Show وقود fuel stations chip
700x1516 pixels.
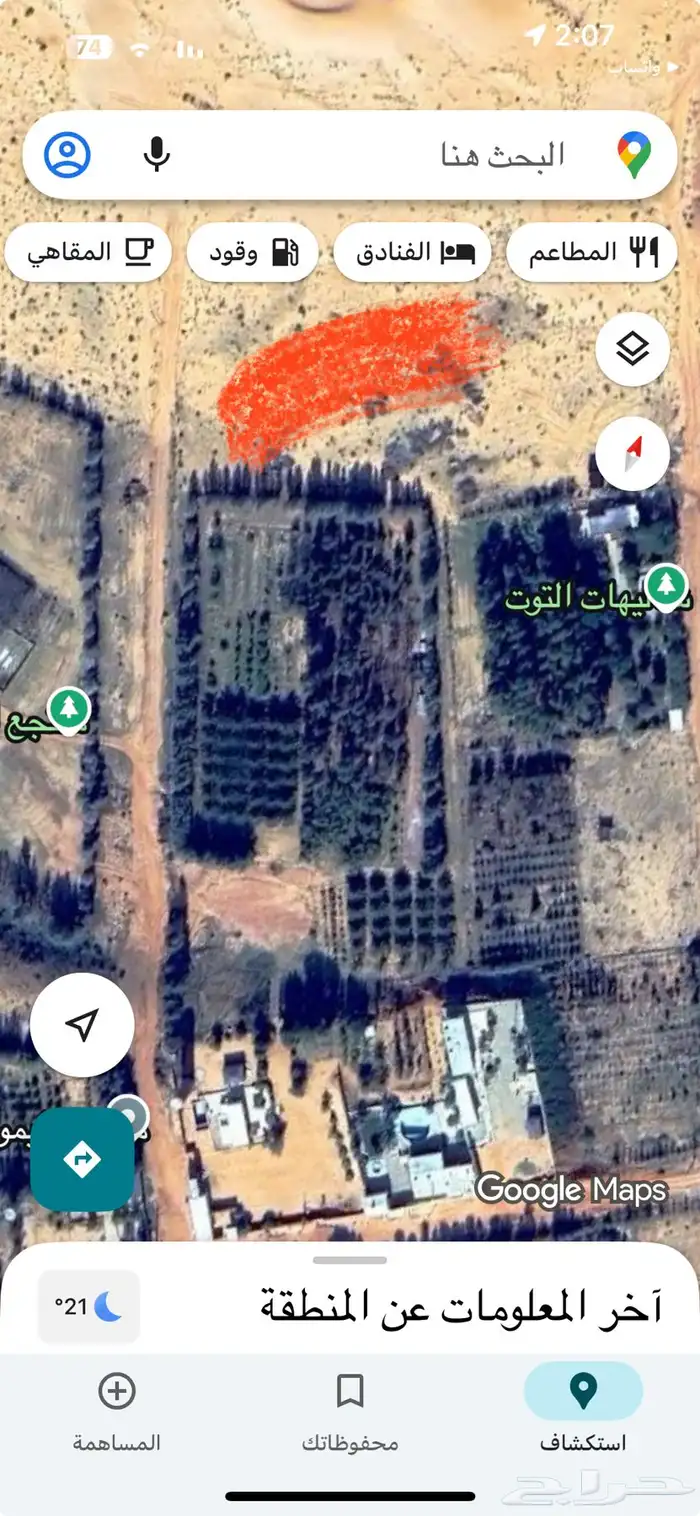pyautogui.click(x=253, y=252)
